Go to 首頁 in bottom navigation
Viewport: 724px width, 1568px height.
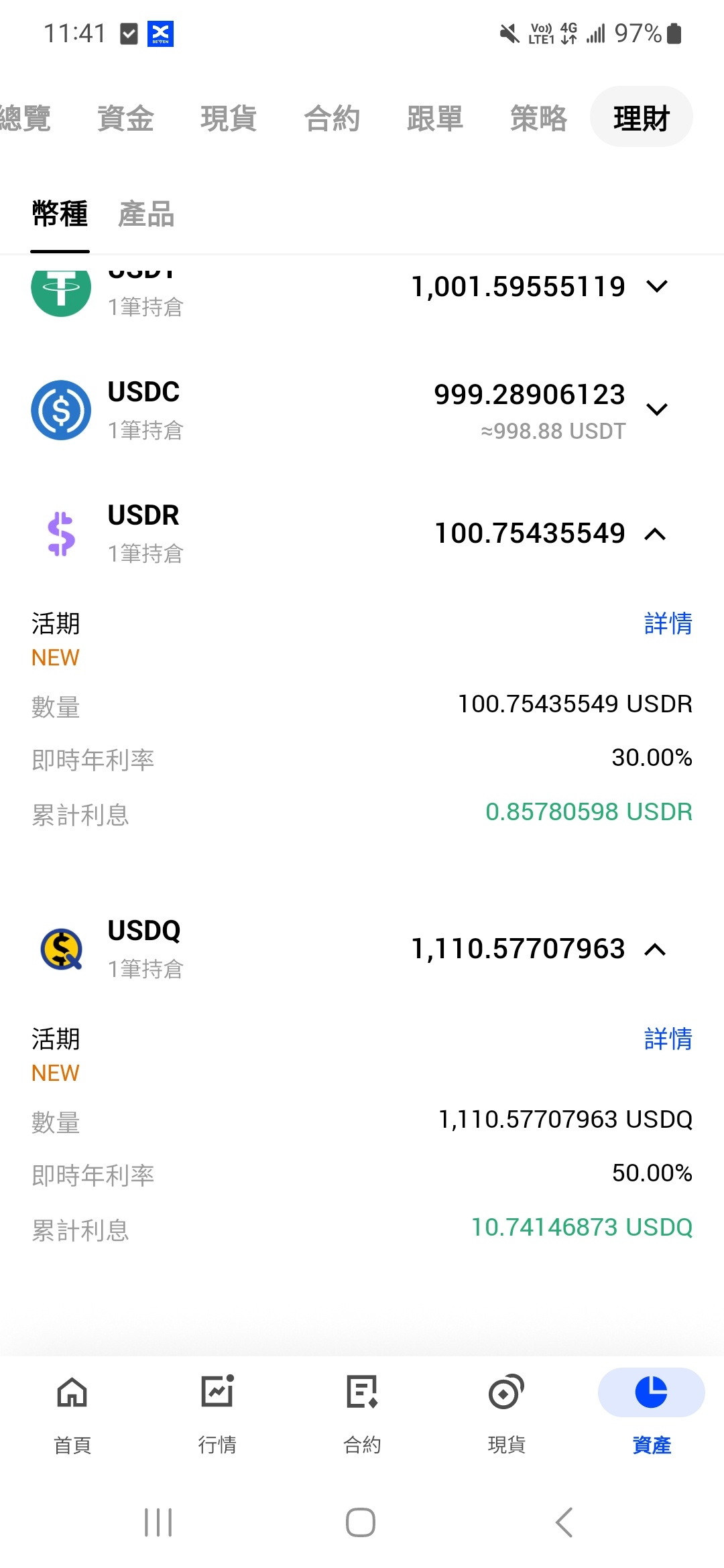pos(72,1414)
